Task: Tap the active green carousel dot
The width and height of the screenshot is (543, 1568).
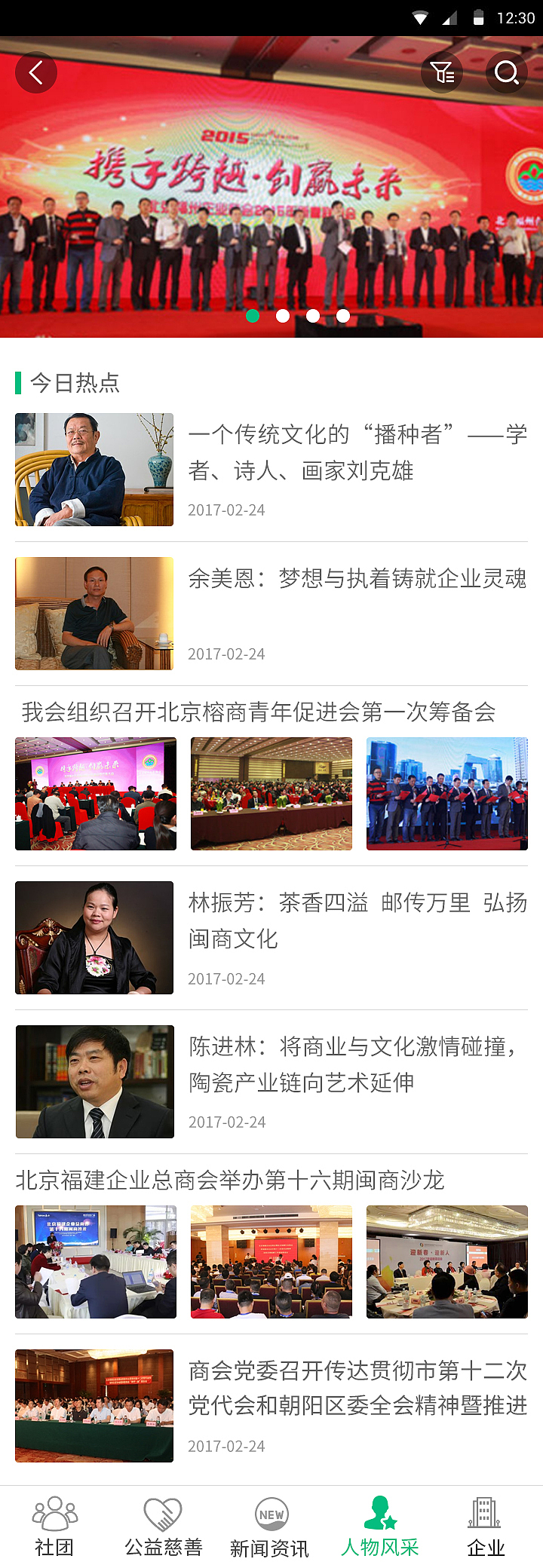Action: (253, 316)
